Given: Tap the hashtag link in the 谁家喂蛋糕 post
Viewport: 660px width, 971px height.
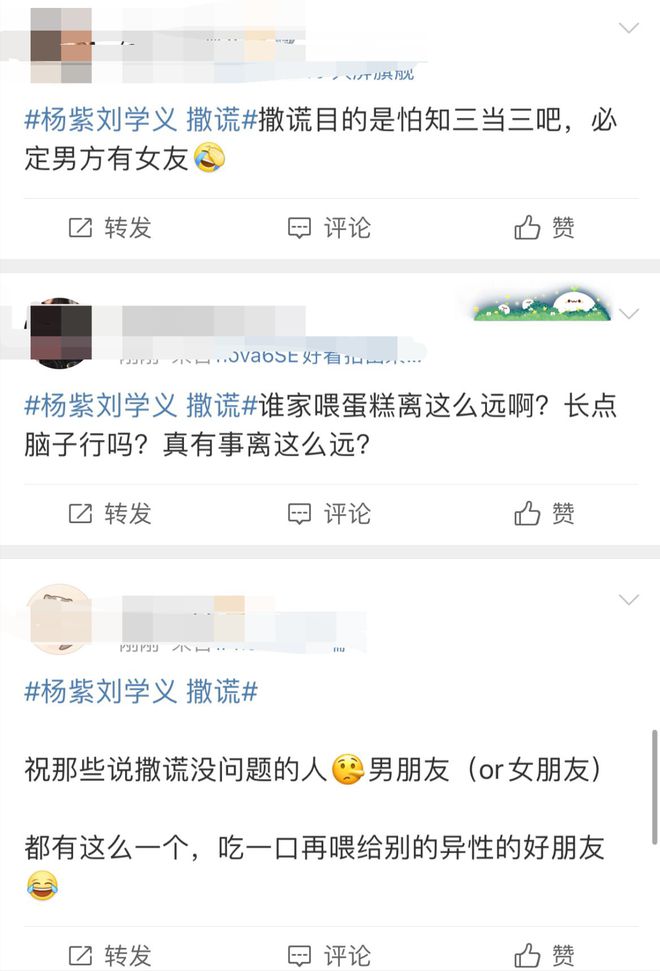Looking at the screenshot, I should pos(140,406).
